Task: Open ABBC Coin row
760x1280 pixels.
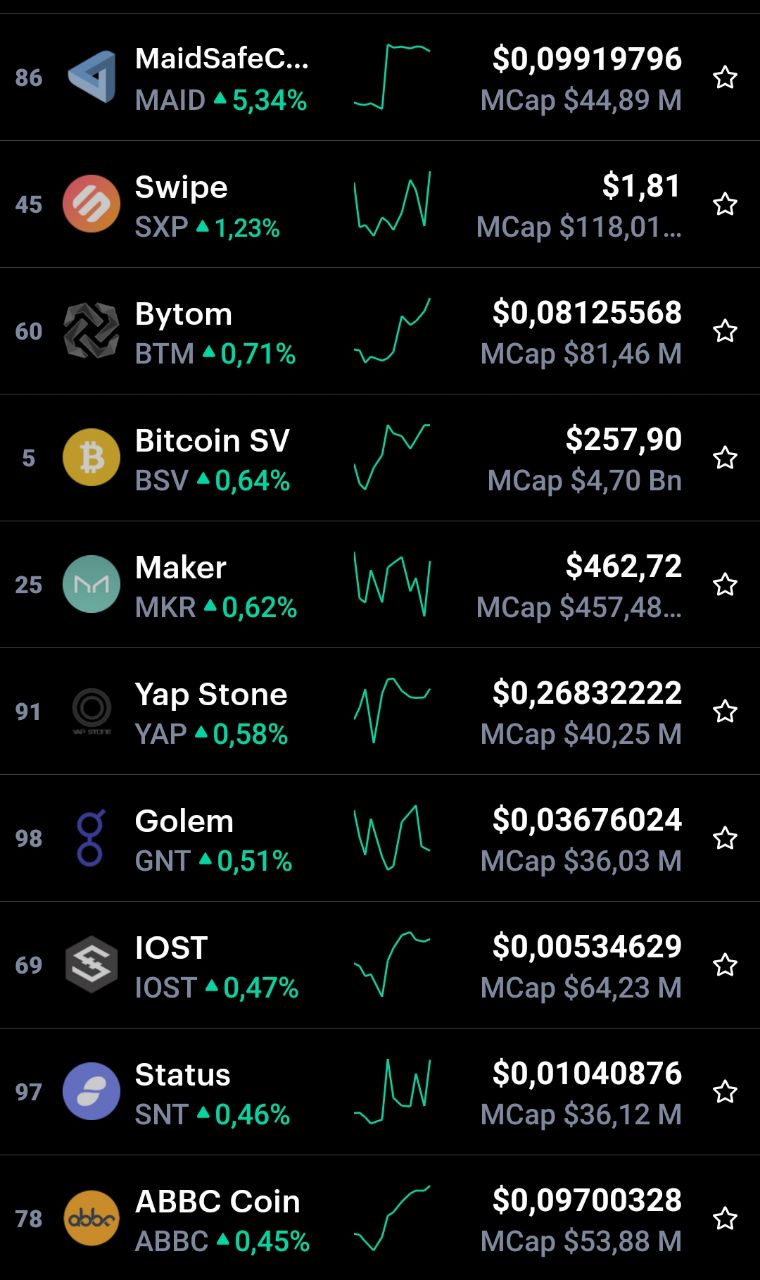Action: (380, 1218)
